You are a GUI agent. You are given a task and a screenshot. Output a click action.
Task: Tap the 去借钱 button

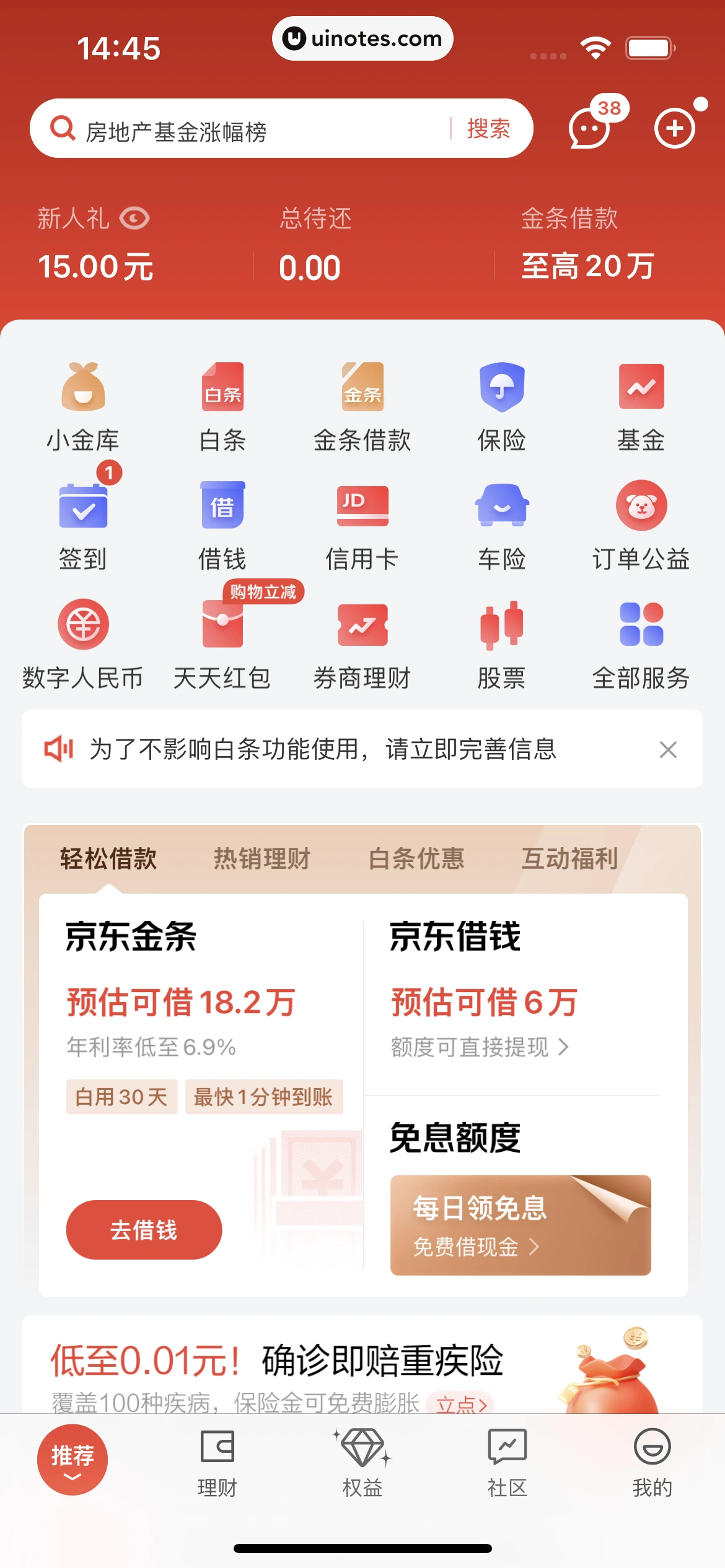[x=144, y=1229]
